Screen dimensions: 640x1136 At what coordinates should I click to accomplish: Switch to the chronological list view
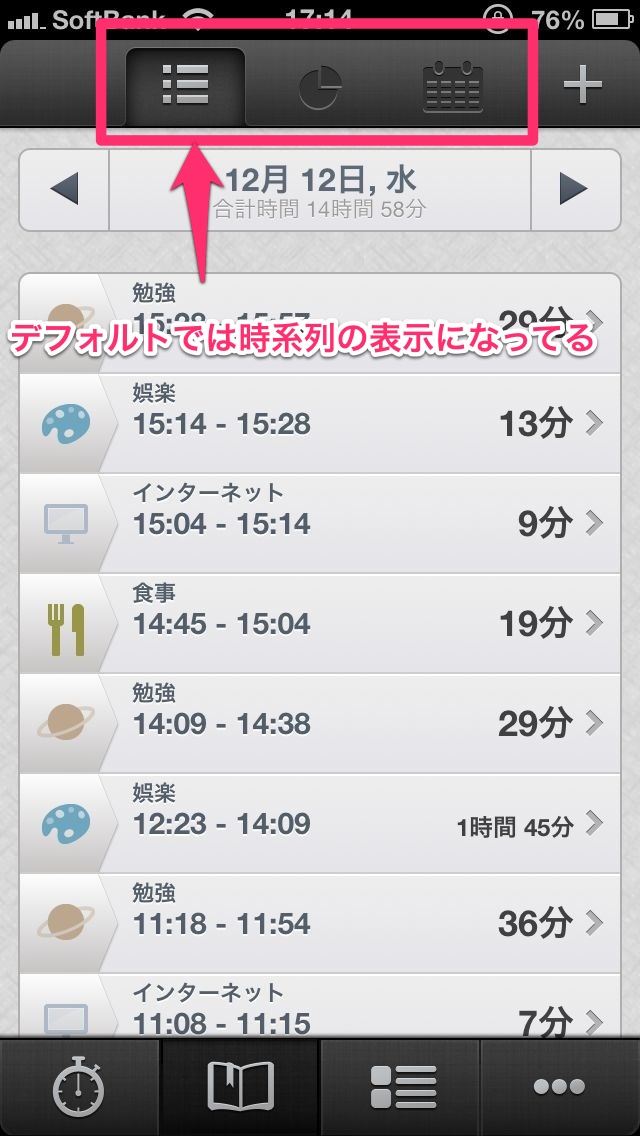pyautogui.click(x=185, y=86)
